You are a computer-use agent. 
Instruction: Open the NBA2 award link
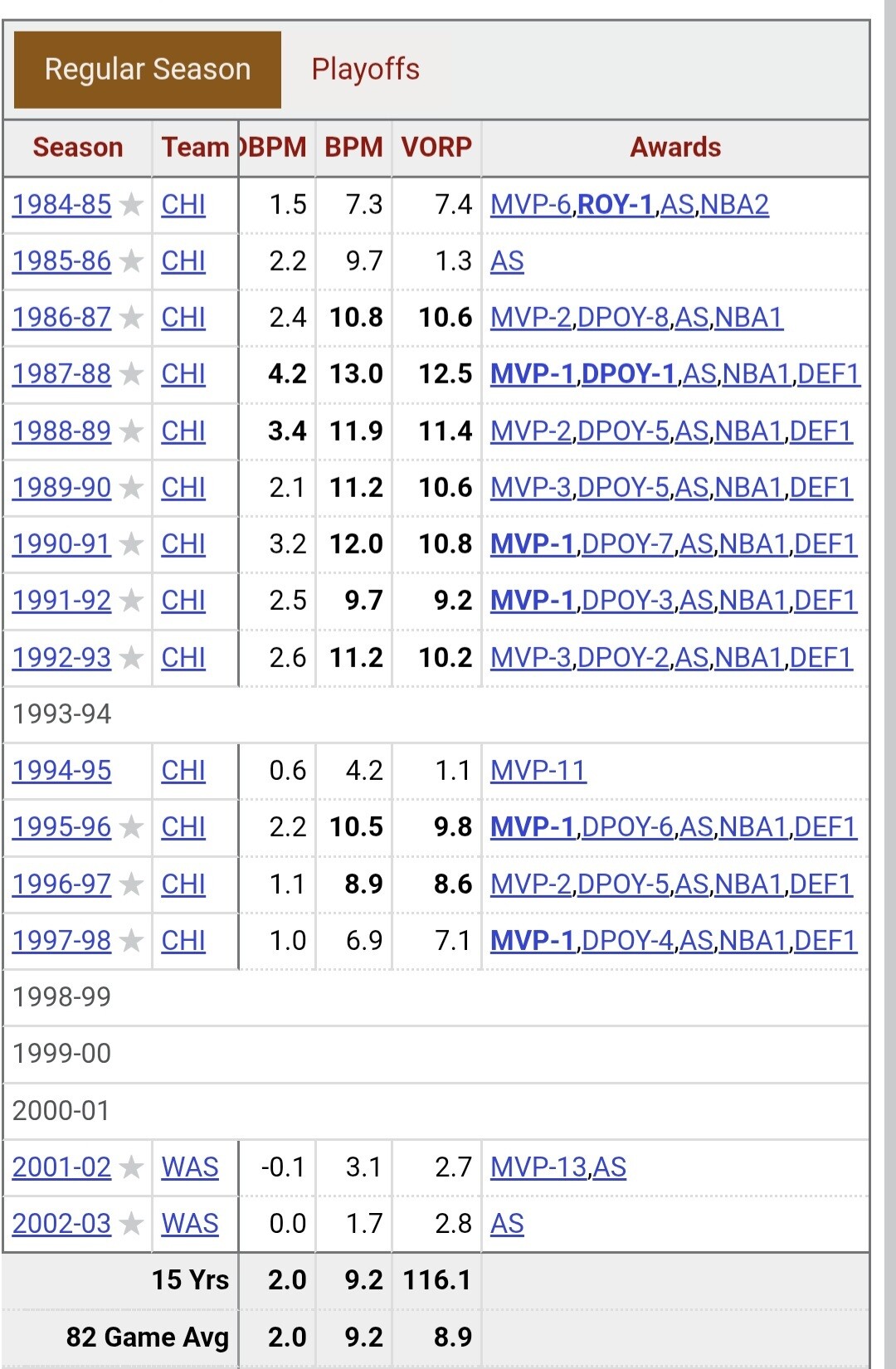click(x=735, y=204)
